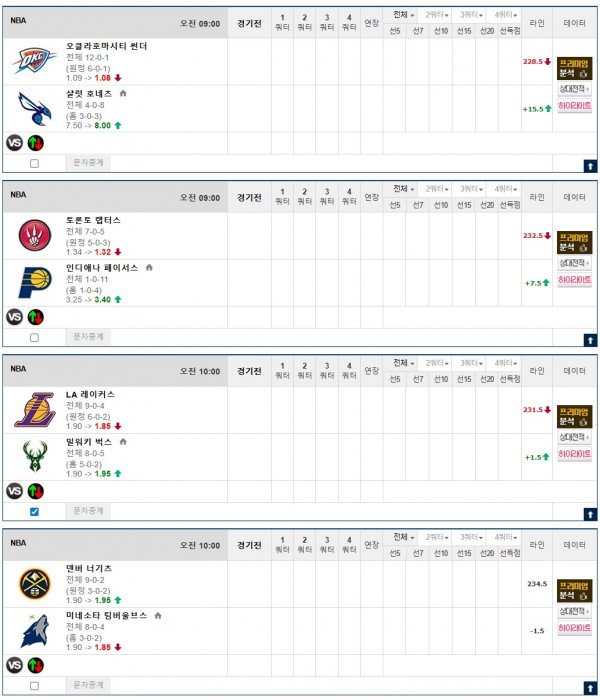Tap the up arrow on the Raptors game card
The width and height of the screenshot is (600, 700).
coord(590,340)
